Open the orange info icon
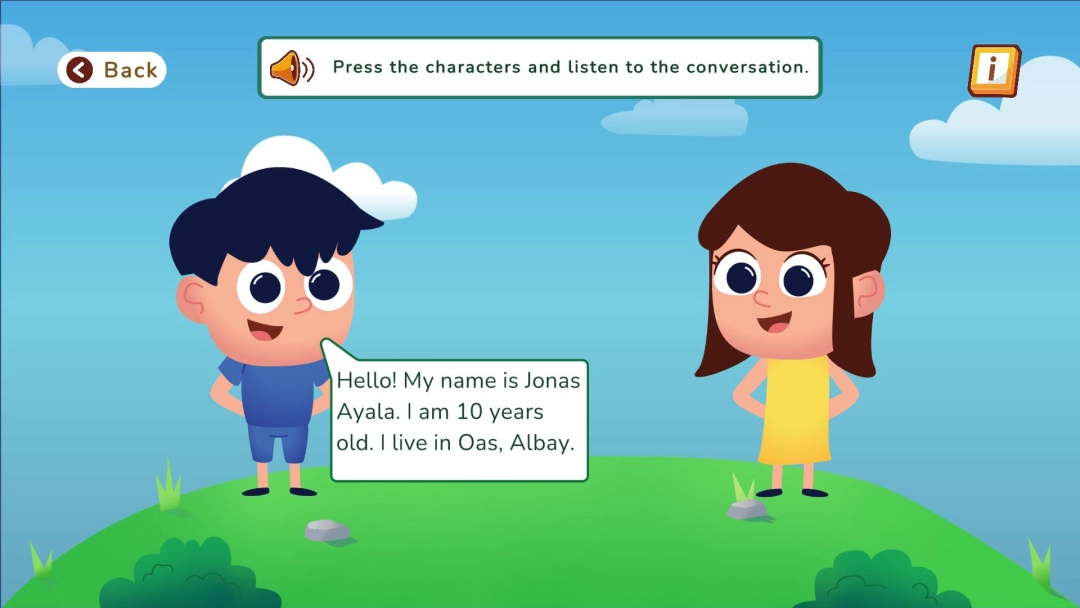Screen dimensions: 1080x608 click(x=993, y=70)
